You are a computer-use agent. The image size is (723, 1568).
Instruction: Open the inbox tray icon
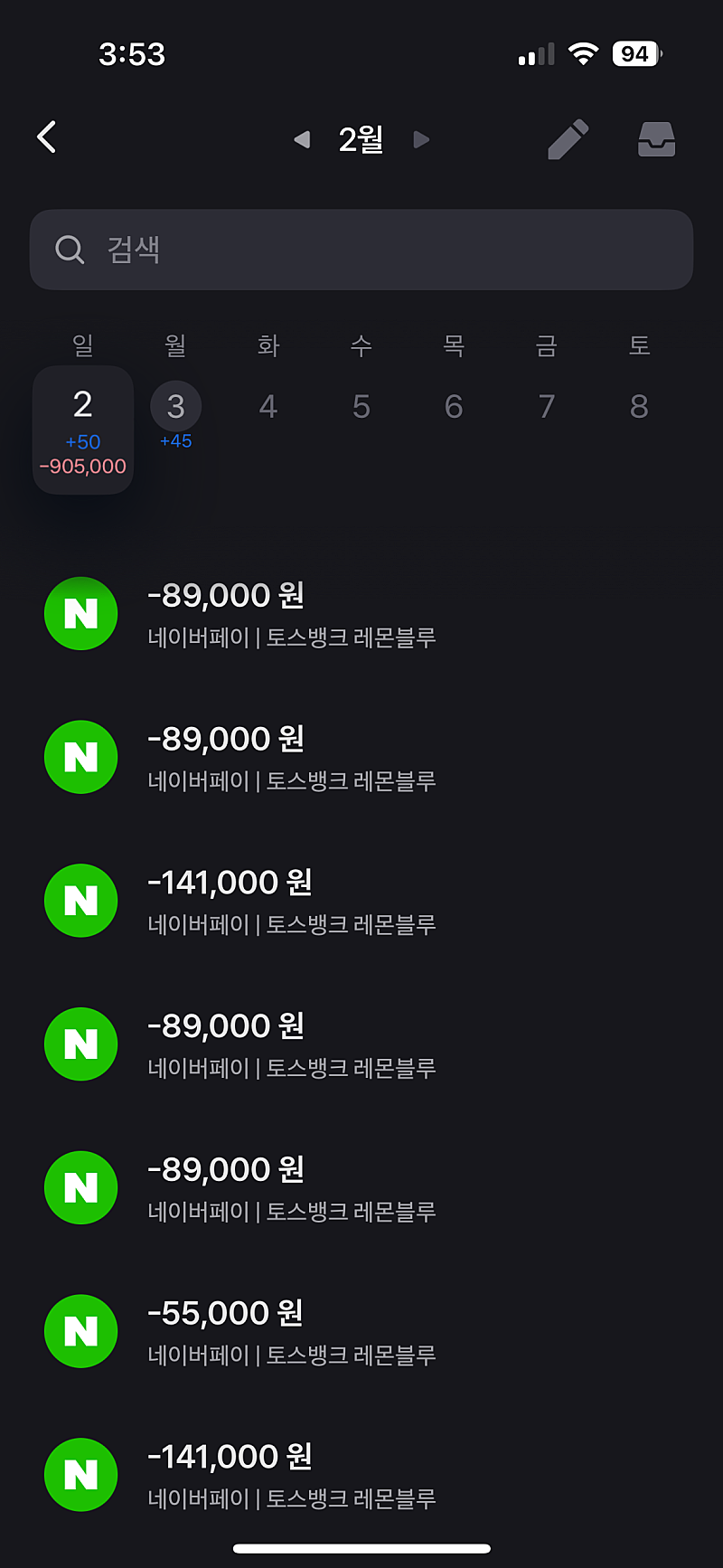(656, 139)
